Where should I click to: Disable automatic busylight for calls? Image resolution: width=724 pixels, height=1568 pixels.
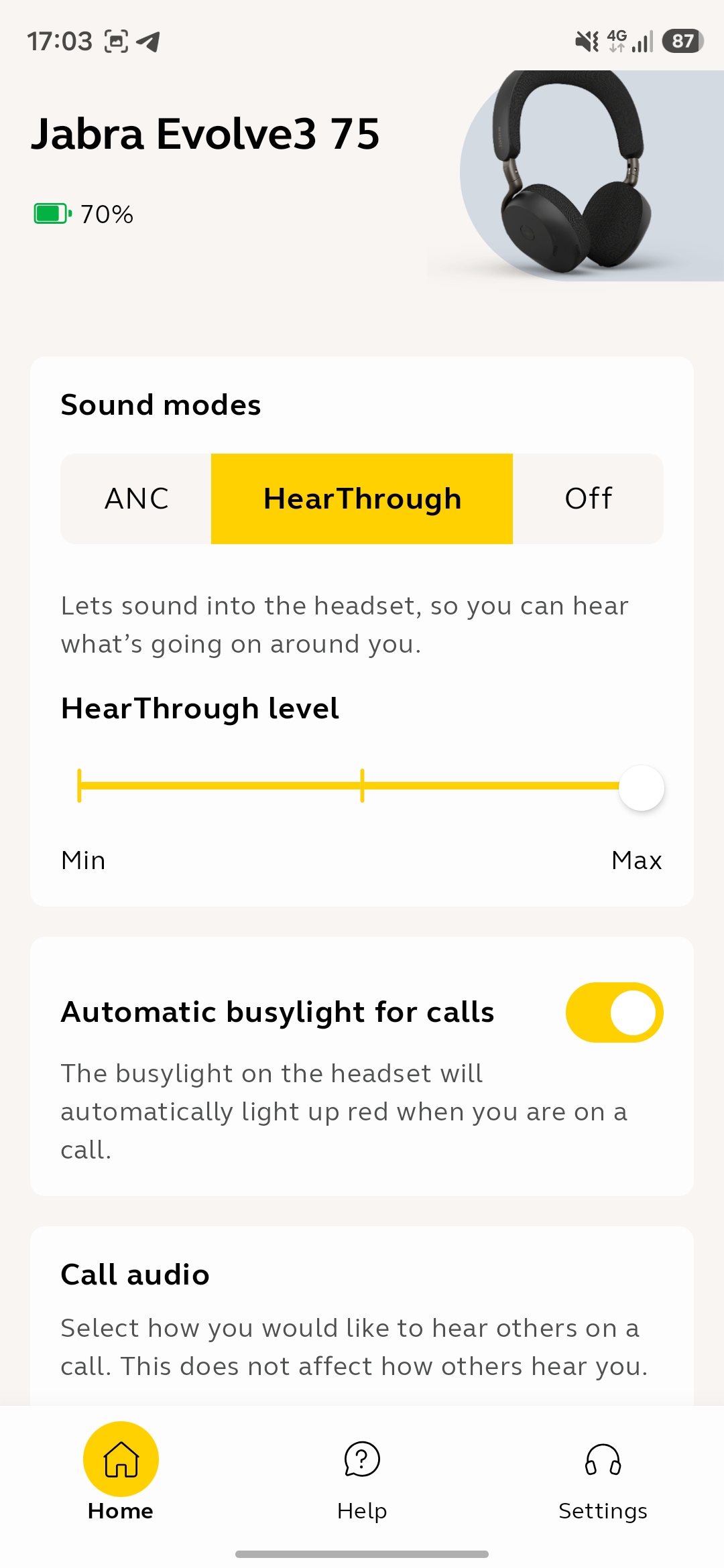click(x=614, y=1012)
